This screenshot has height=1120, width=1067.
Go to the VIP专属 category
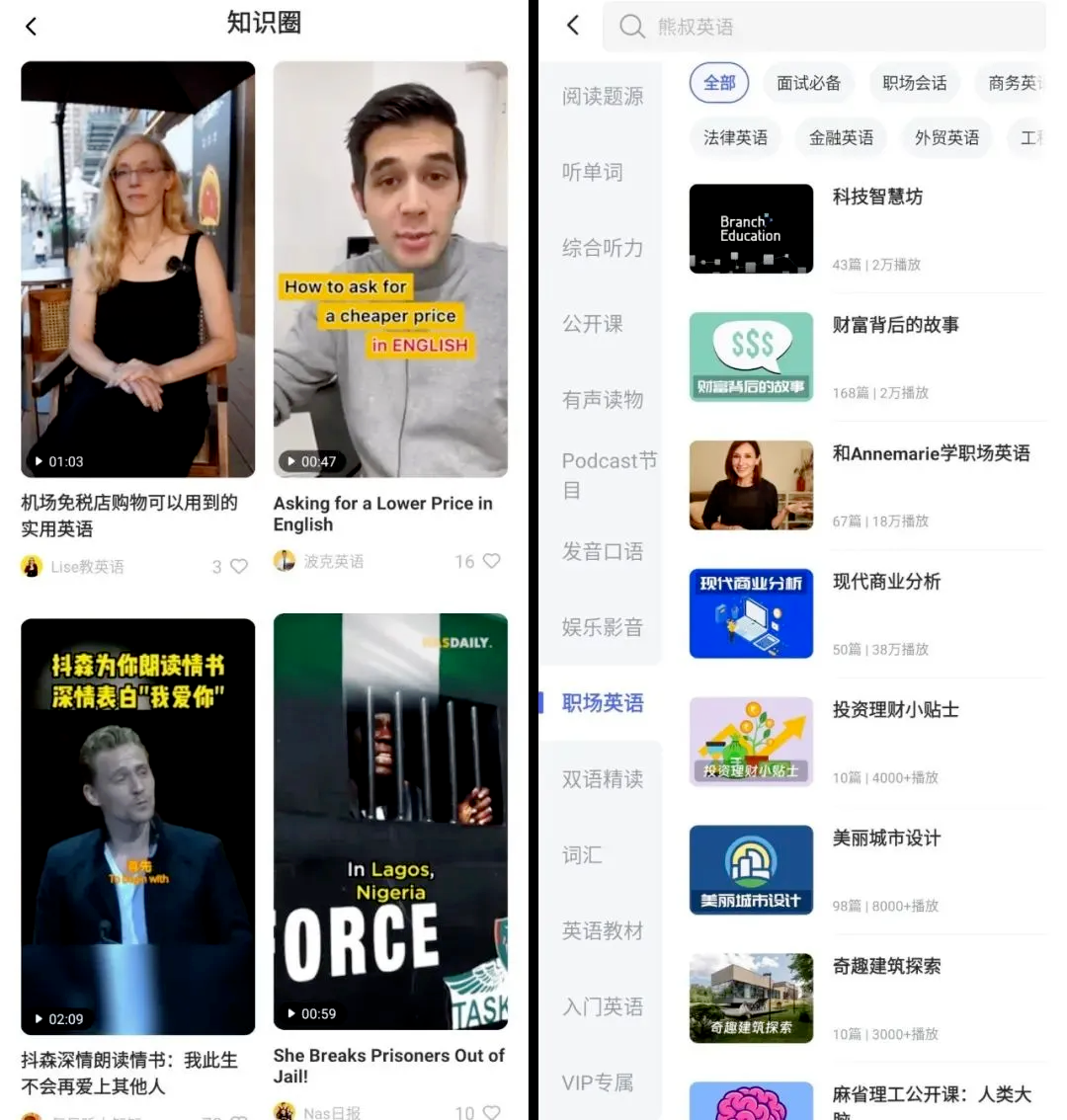coord(597,1082)
